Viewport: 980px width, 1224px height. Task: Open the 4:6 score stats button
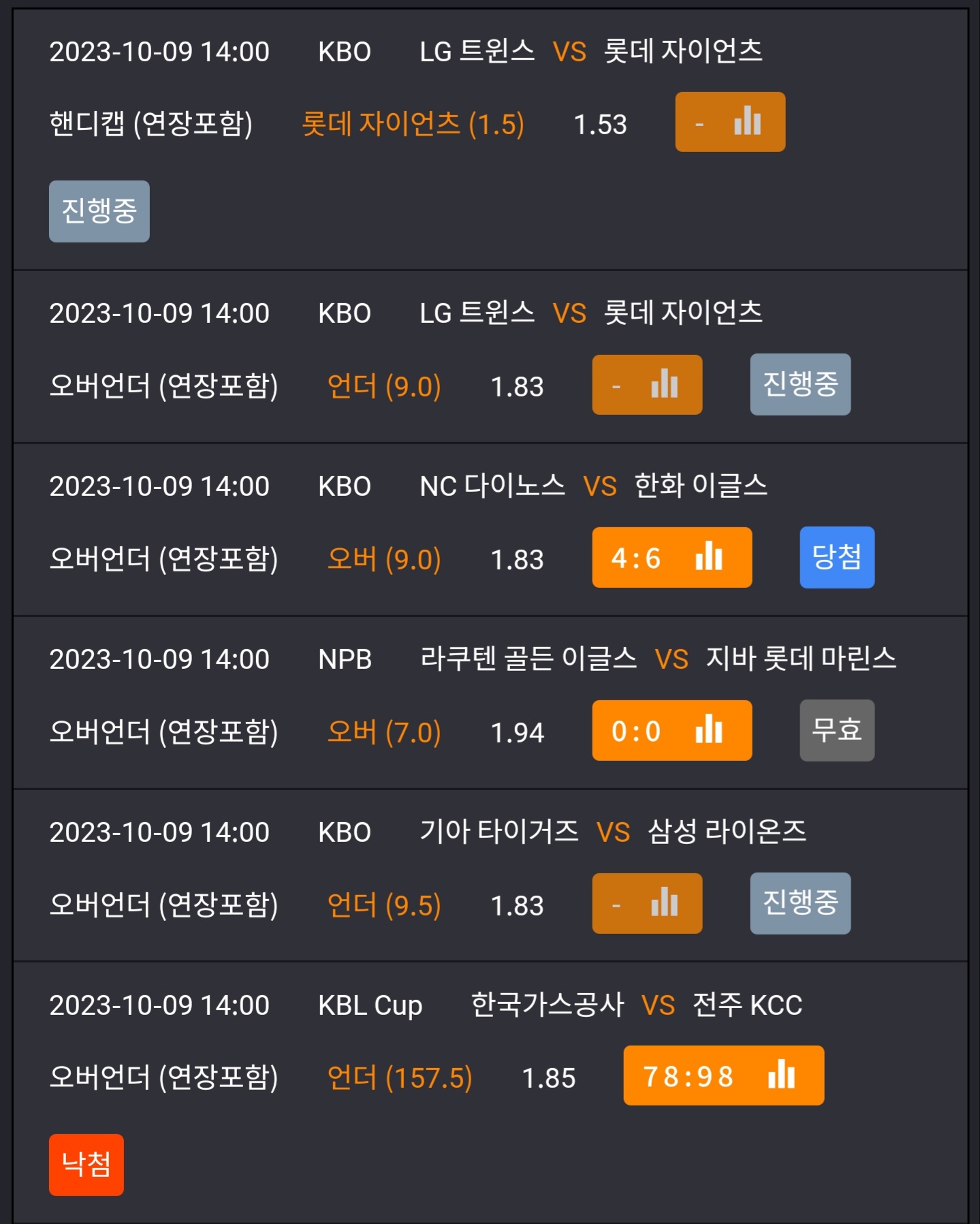pos(672,558)
